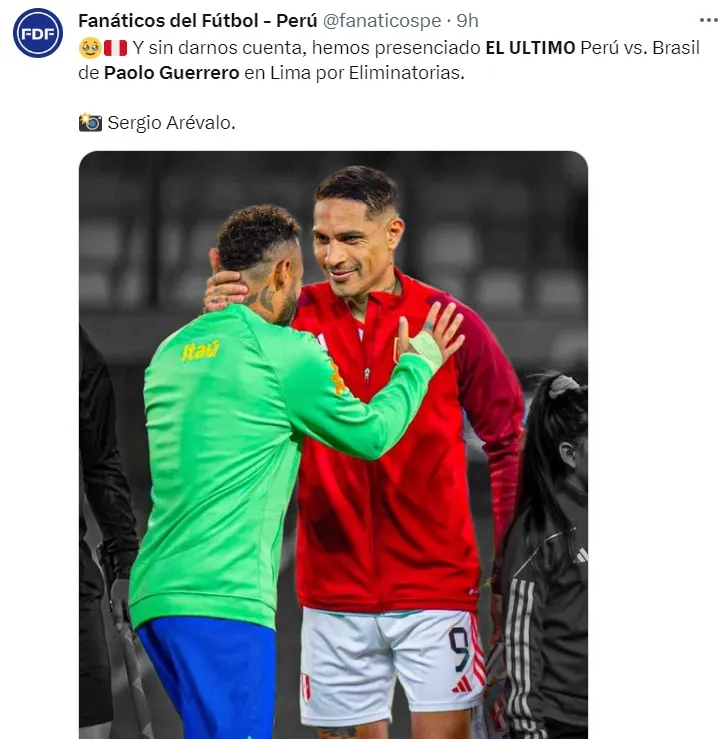Viewport: 725px width, 739px height.
Task: Open the context menu on the post header
Action: click(x=710, y=19)
